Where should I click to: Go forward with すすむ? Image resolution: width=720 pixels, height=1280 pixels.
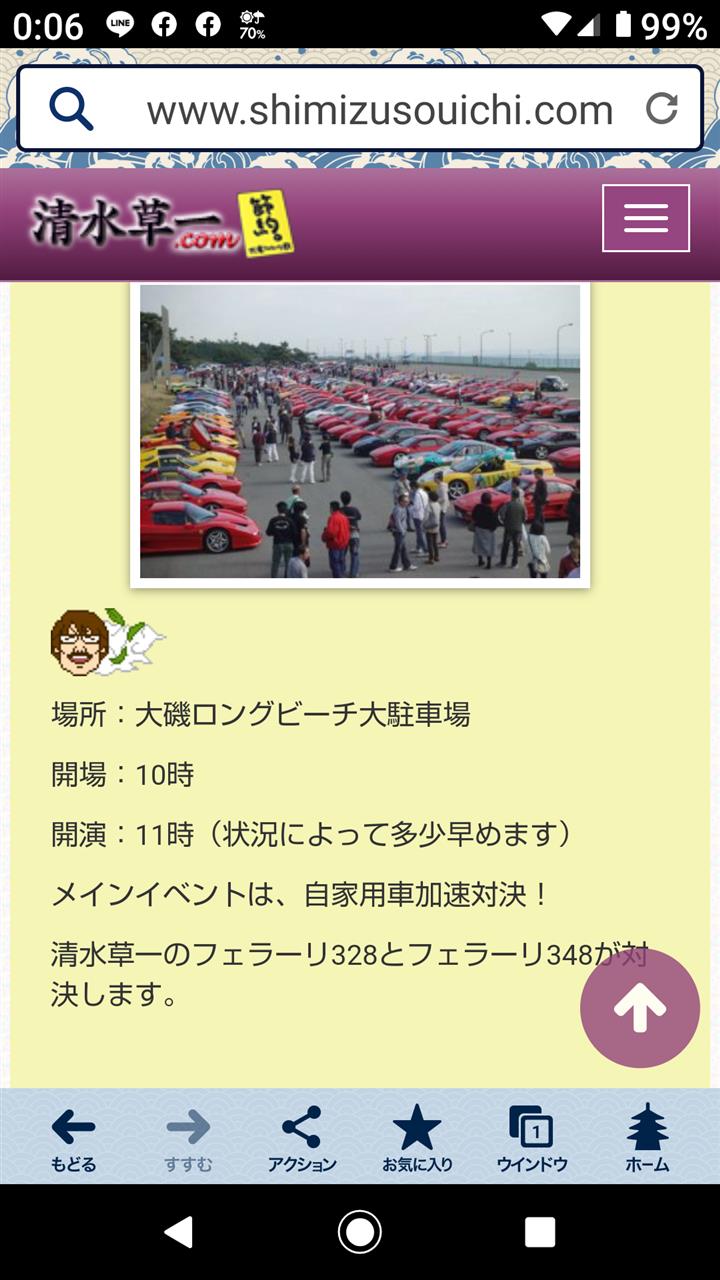pos(188,1138)
